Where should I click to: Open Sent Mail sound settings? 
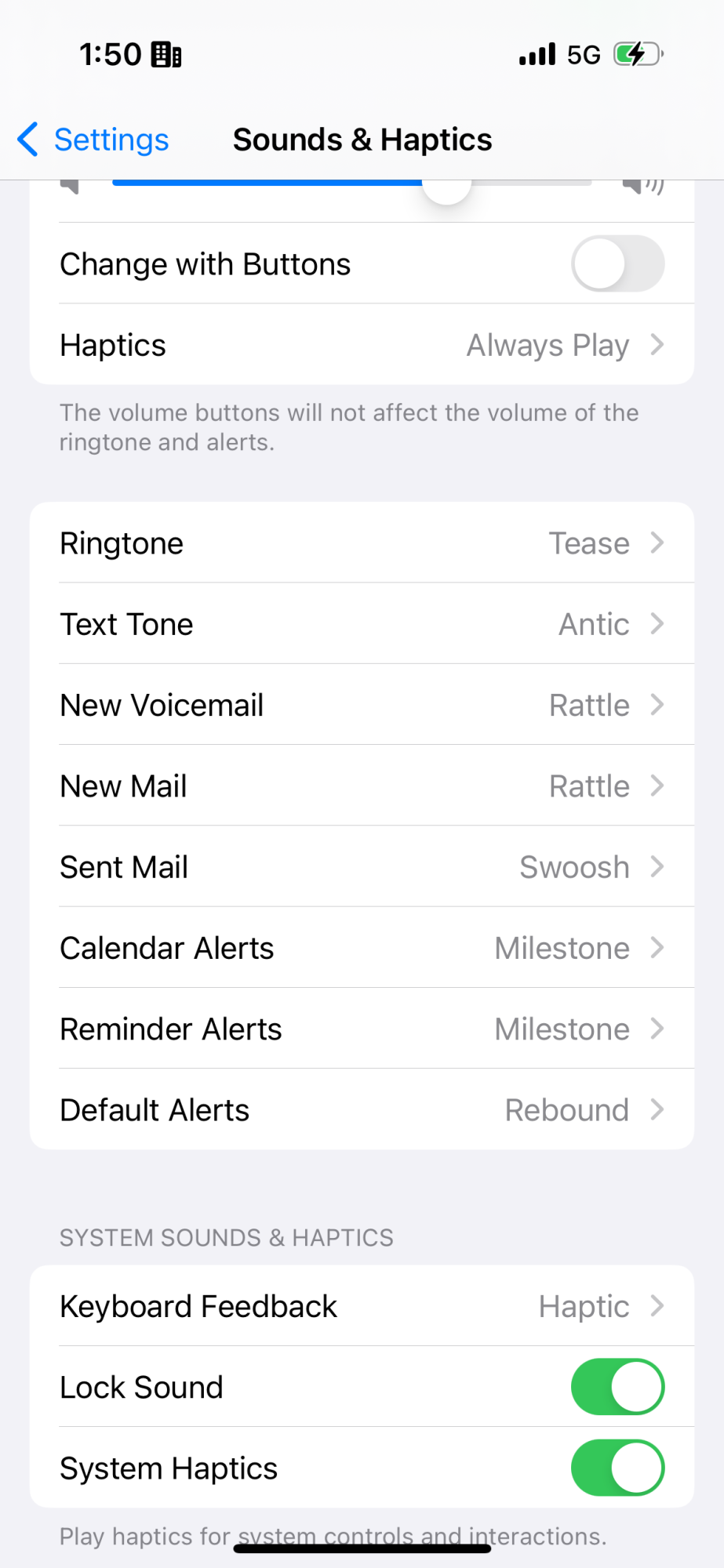click(362, 867)
